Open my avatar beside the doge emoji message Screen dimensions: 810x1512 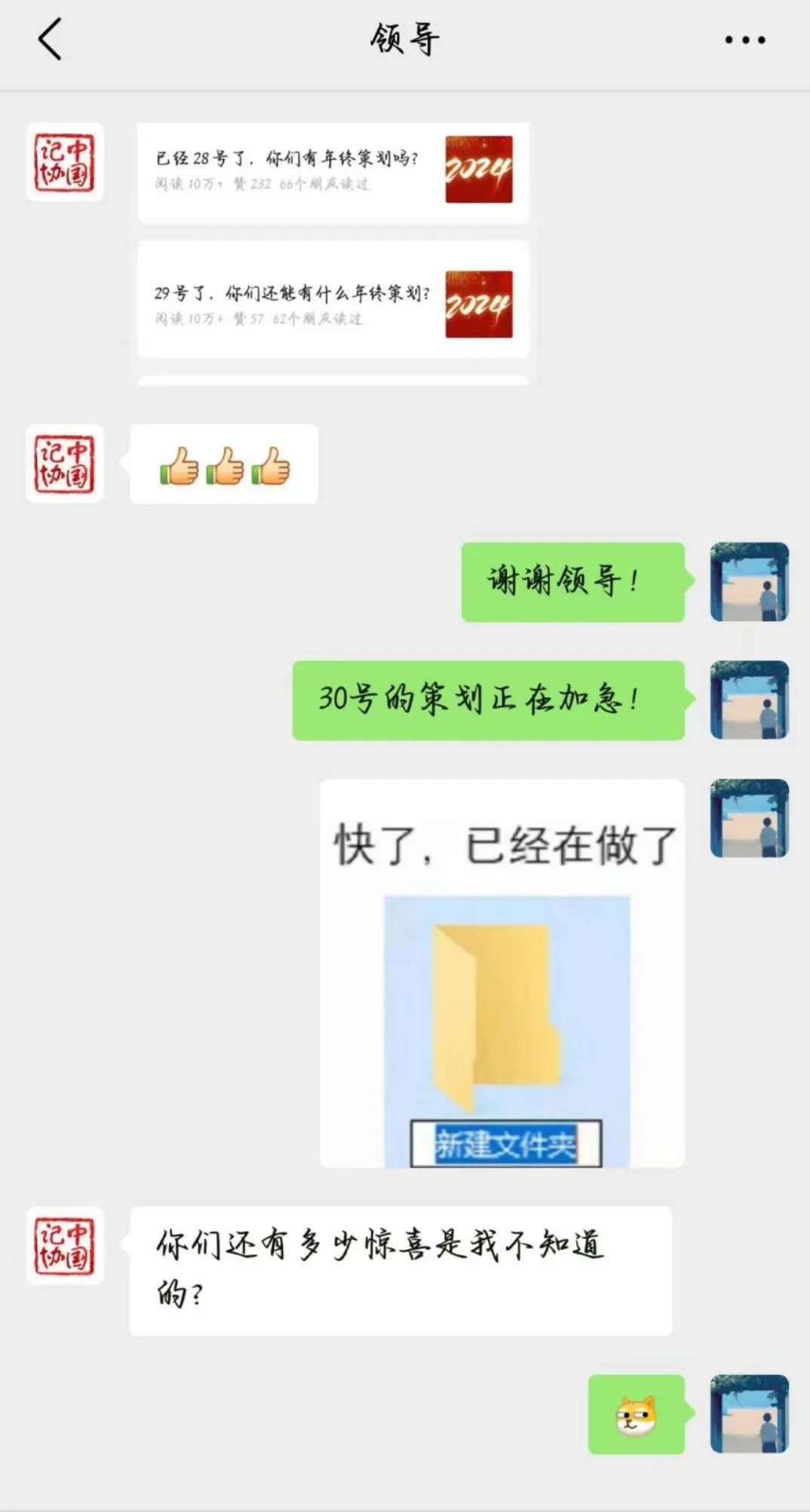tap(749, 1413)
